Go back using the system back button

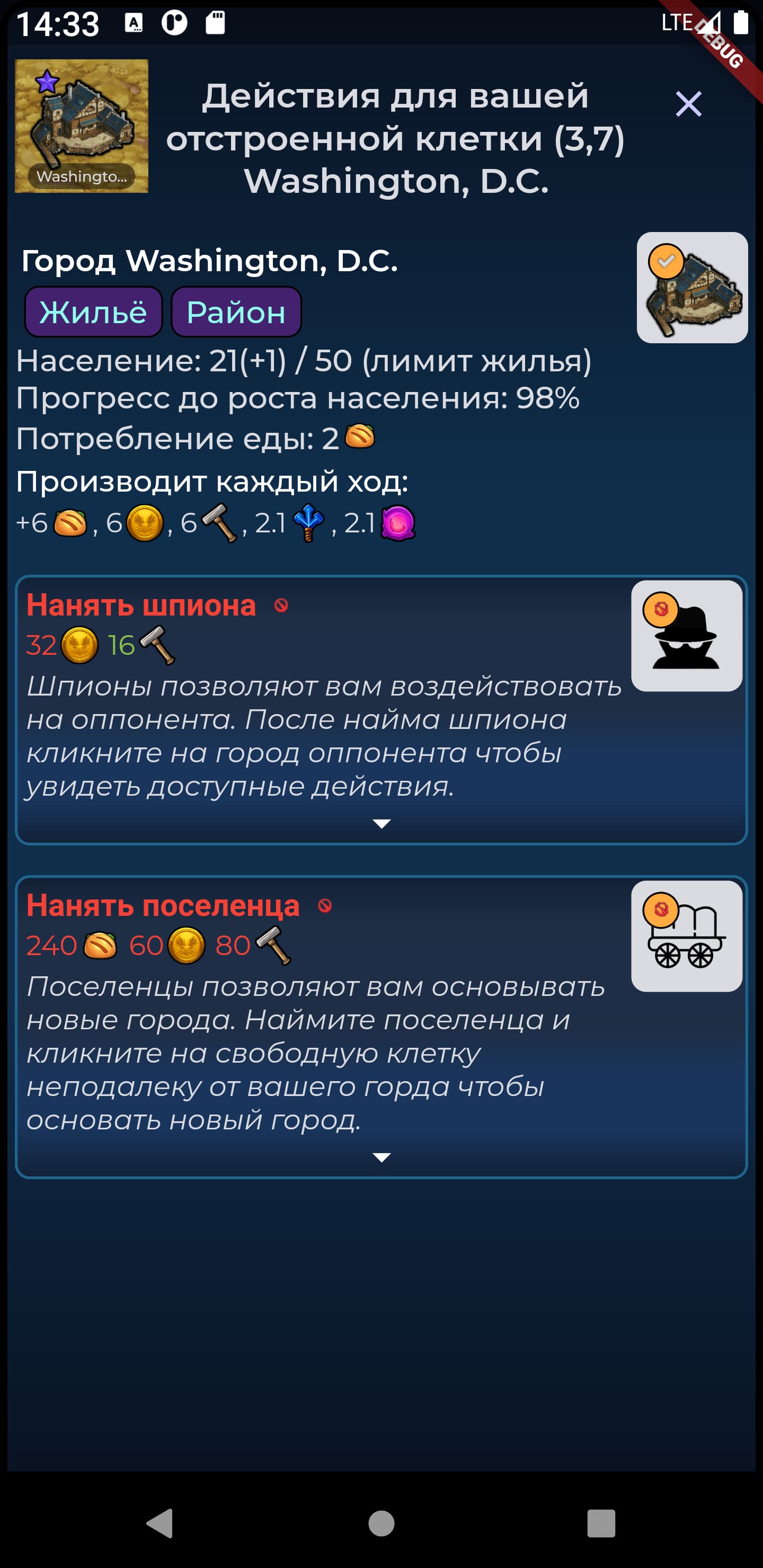pos(160,1524)
